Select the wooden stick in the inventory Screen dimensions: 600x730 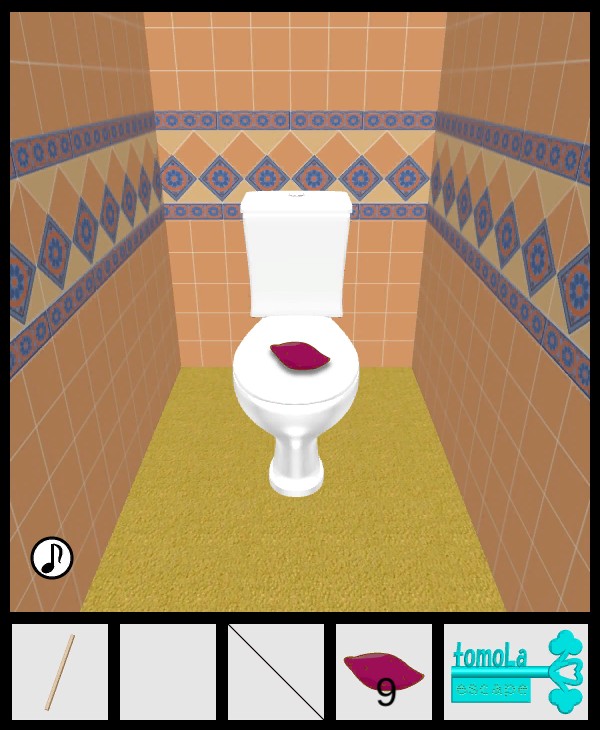[x=60, y=672]
